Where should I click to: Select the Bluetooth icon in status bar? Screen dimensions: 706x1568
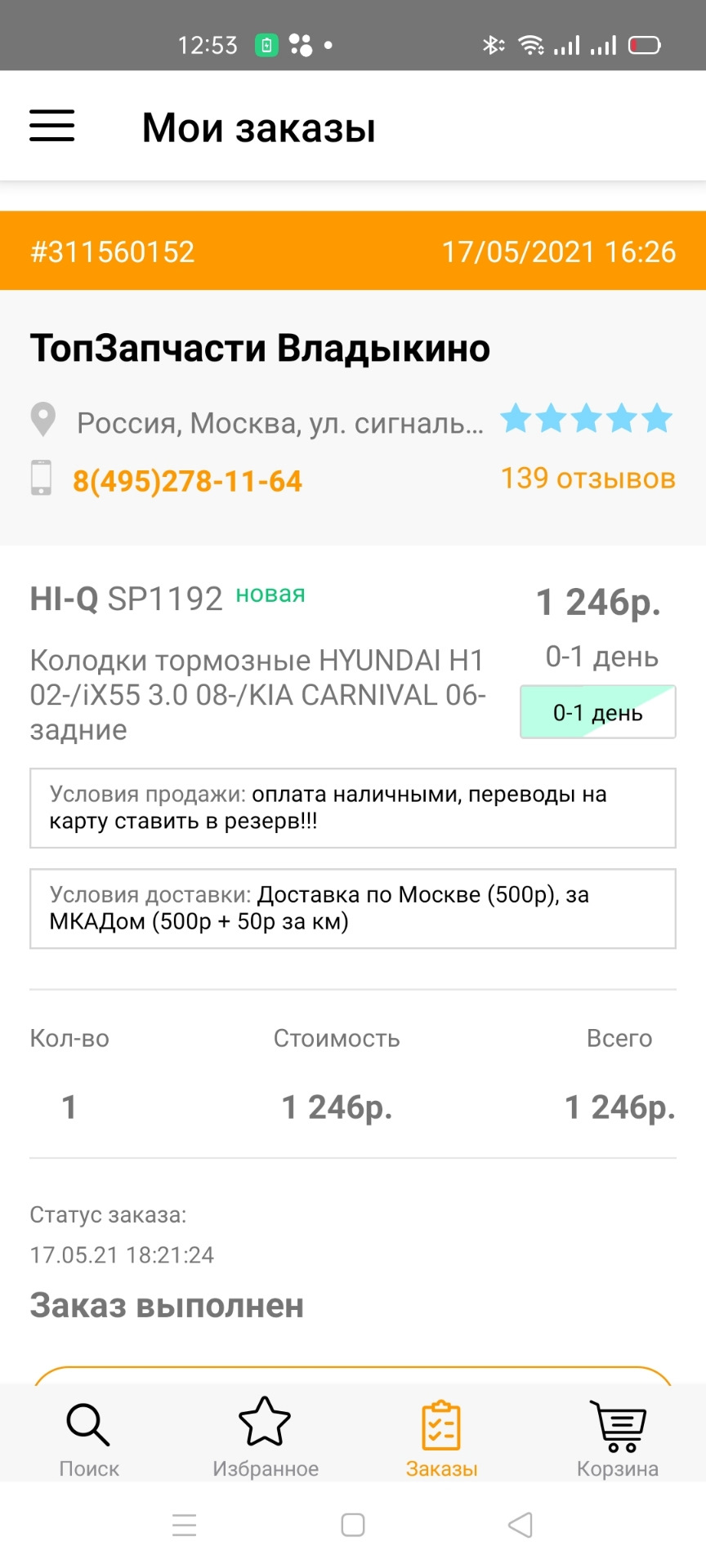pyautogui.click(x=492, y=45)
